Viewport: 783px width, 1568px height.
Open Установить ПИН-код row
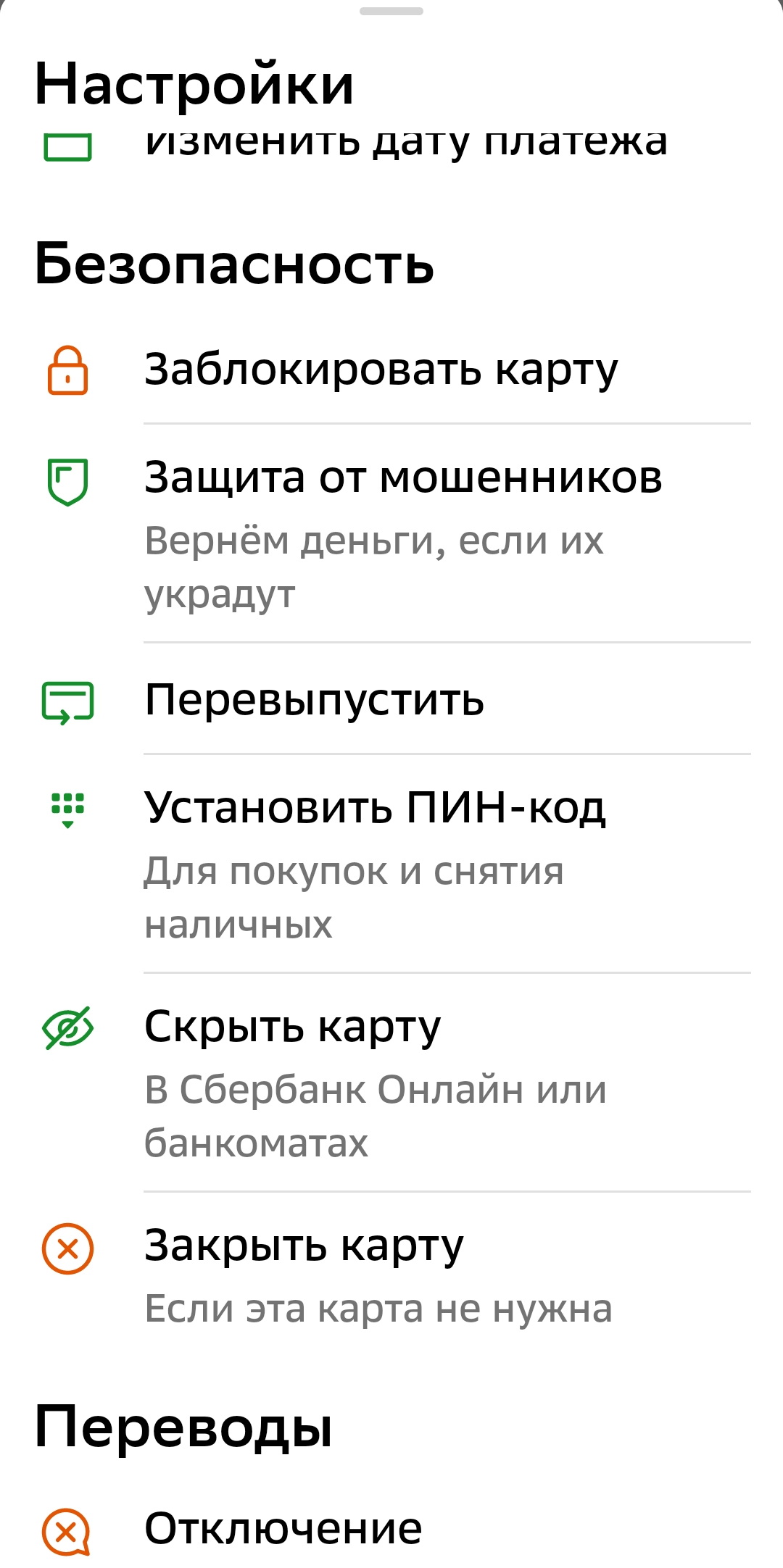[x=391, y=864]
